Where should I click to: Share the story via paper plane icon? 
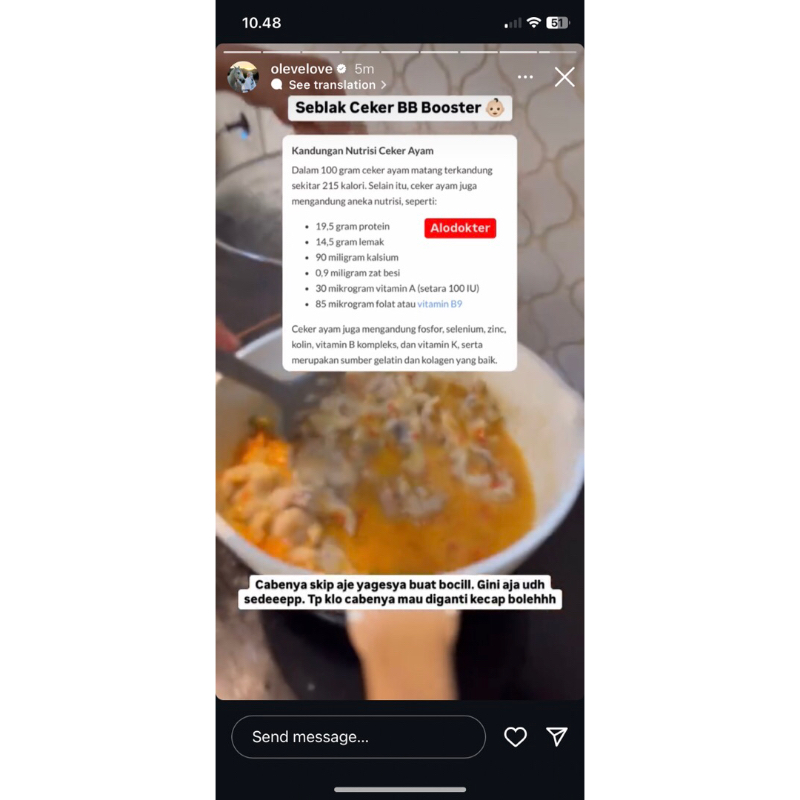[557, 737]
